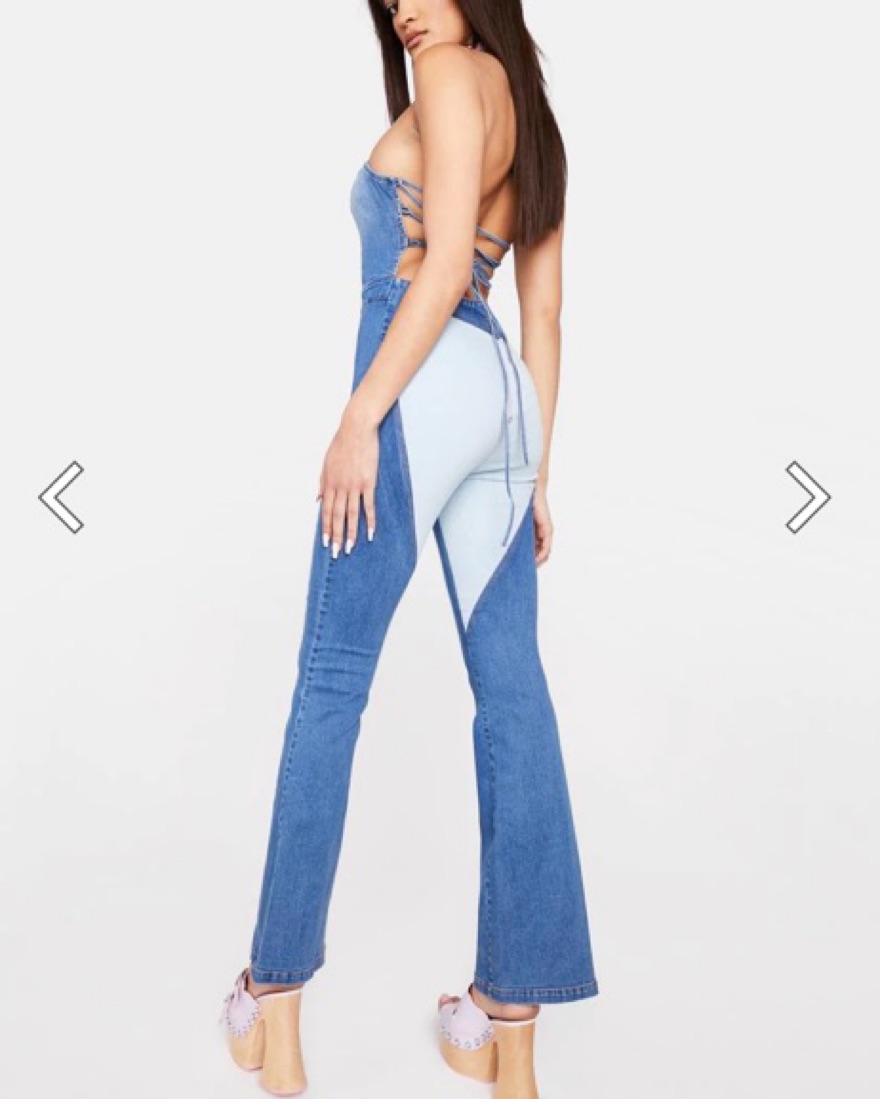Show the next product photo
This screenshot has width=880, height=1099.
click(x=807, y=497)
